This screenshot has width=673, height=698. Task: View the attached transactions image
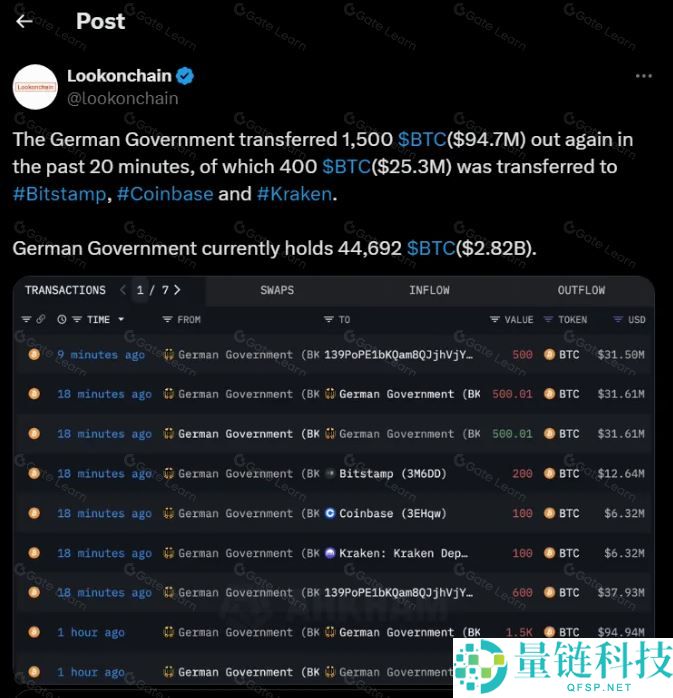pyautogui.click(x=333, y=480)
